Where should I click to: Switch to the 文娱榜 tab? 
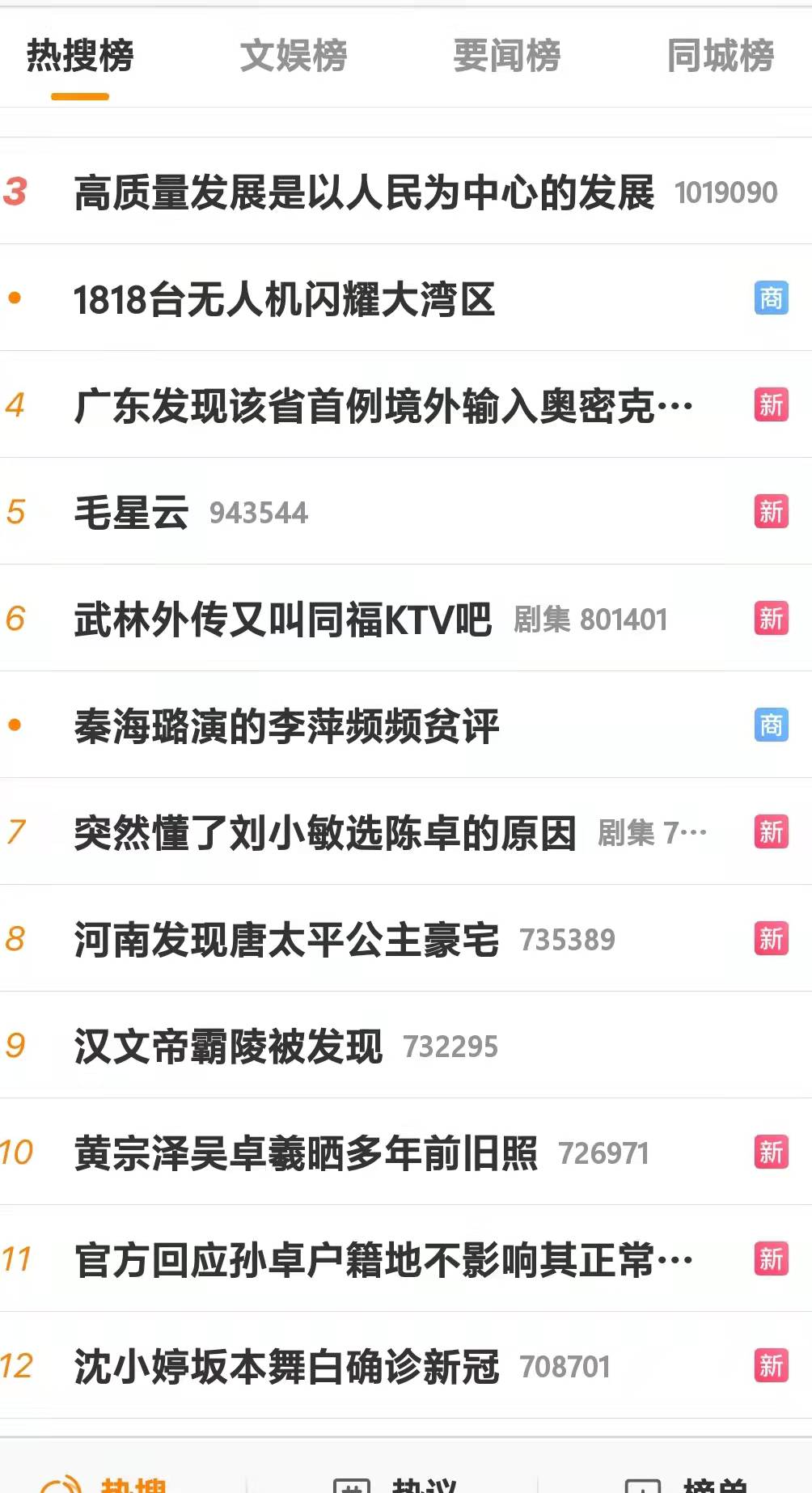tap(294, 56)
